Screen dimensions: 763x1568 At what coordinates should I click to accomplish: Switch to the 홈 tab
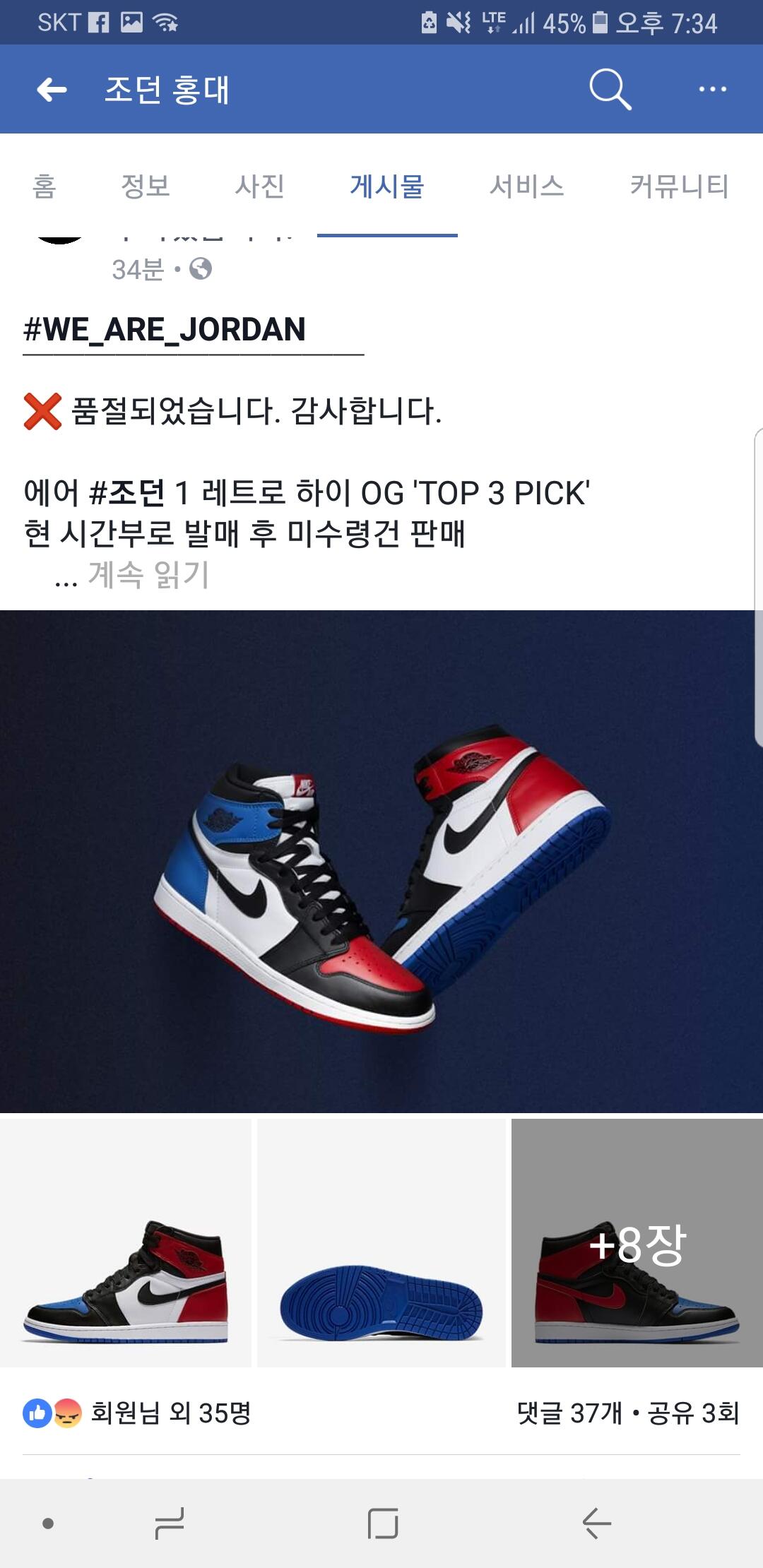(x=44, y=186)
